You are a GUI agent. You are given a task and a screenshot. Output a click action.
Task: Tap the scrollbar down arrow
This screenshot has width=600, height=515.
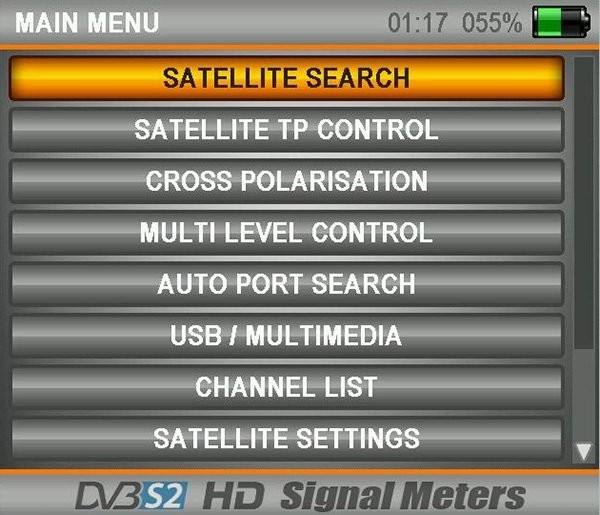(x=585, y=452)
